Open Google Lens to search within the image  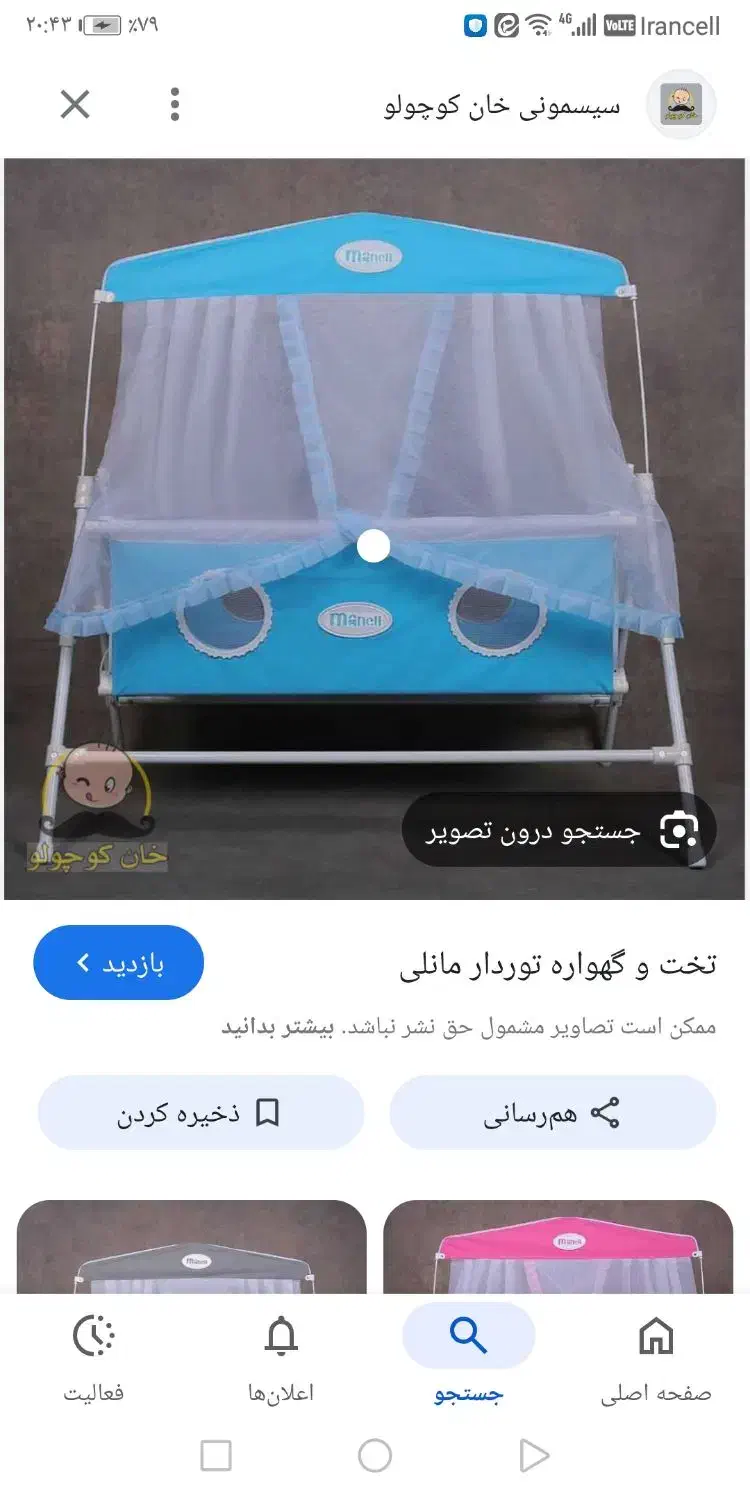click(x=679, y=831)
